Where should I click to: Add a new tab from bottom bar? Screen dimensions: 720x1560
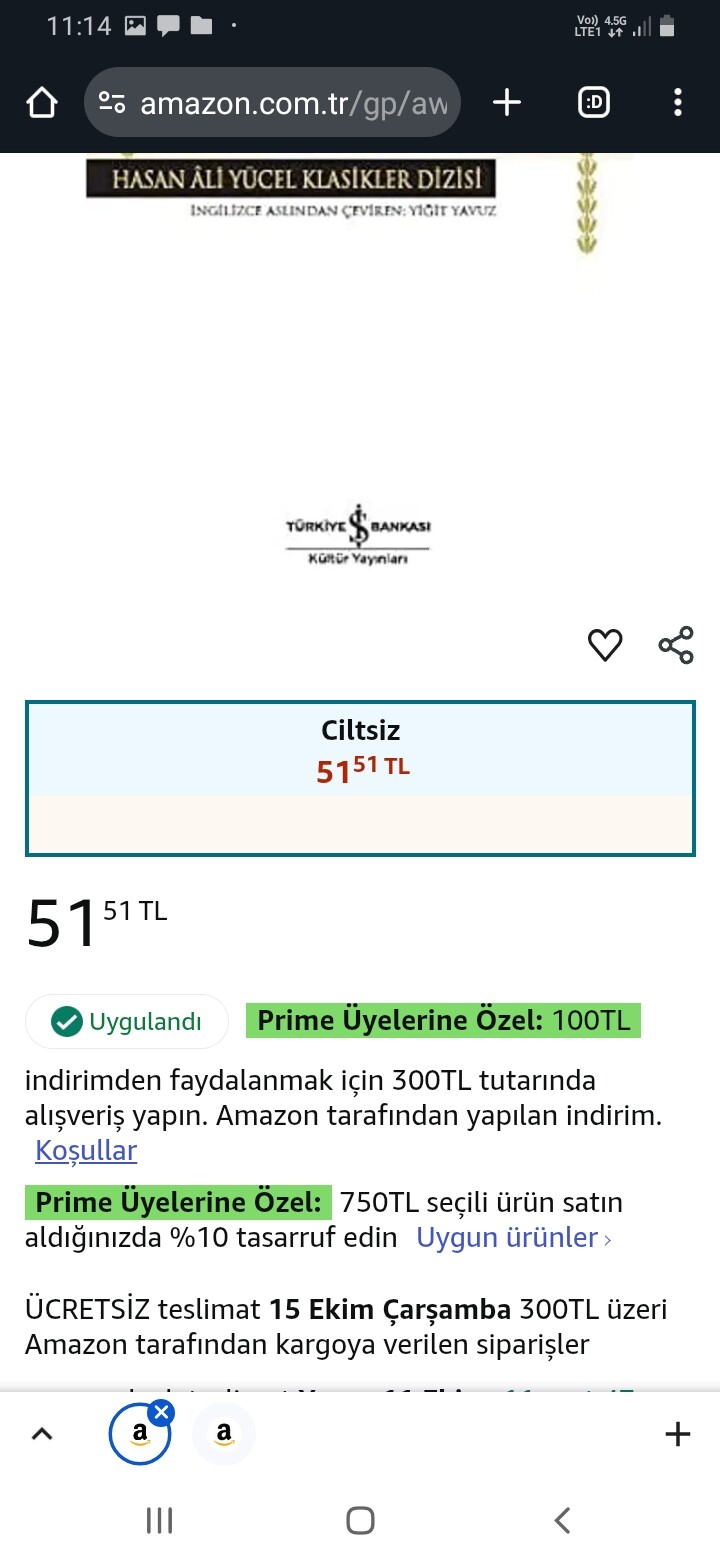click(677, 1435)
